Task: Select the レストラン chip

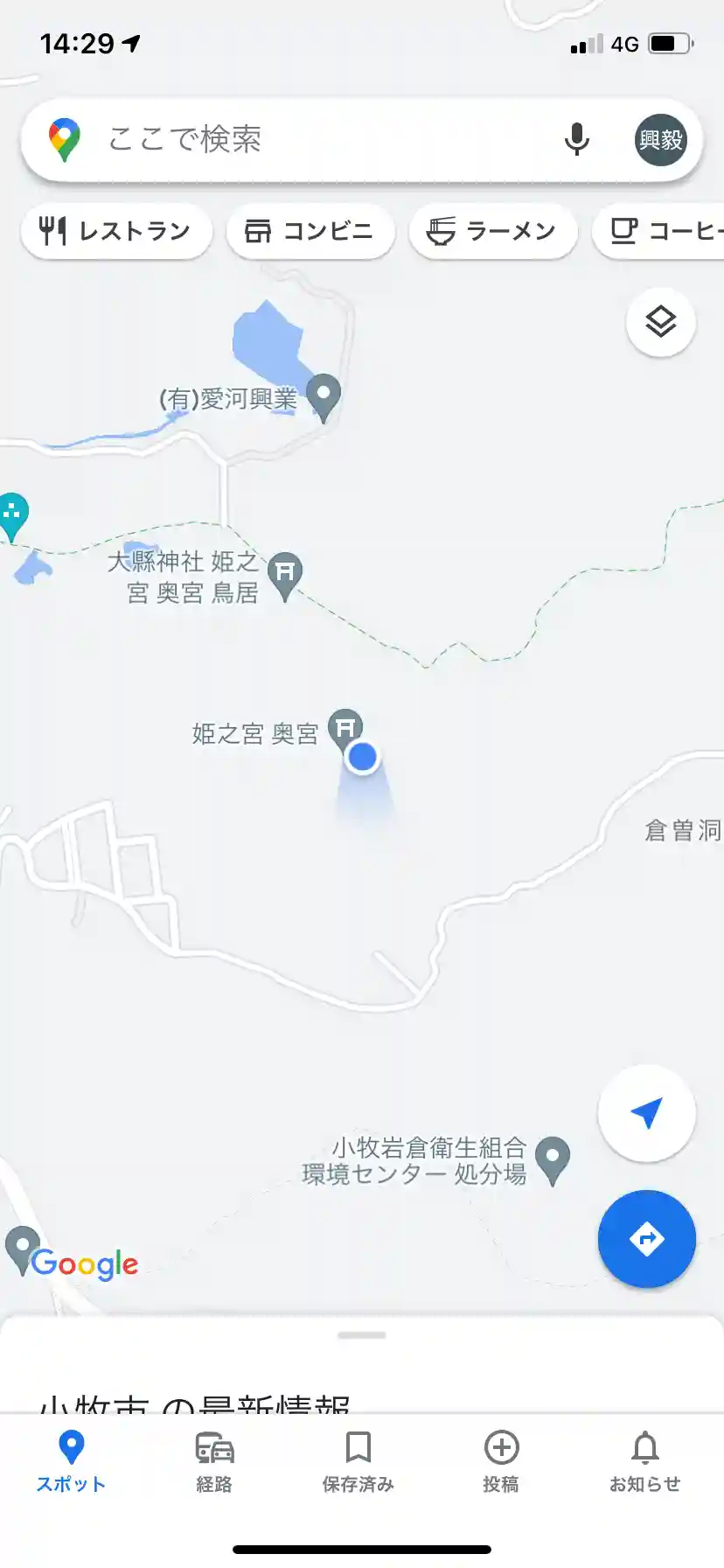Action: tap(116, 231)
